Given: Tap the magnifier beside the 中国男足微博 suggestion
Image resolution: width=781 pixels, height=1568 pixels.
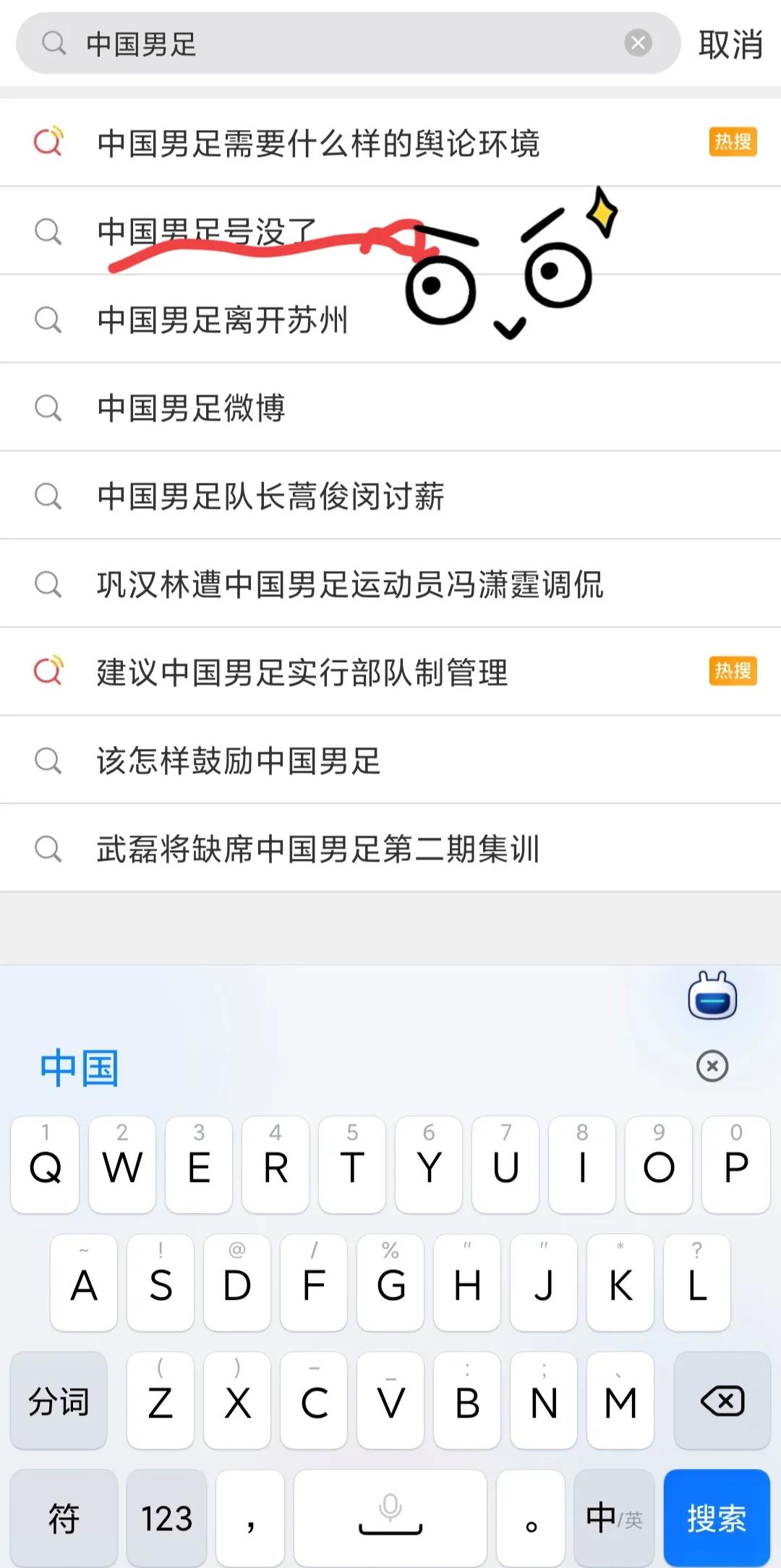Looking at the screenshot, I should [x=48, y=407].
